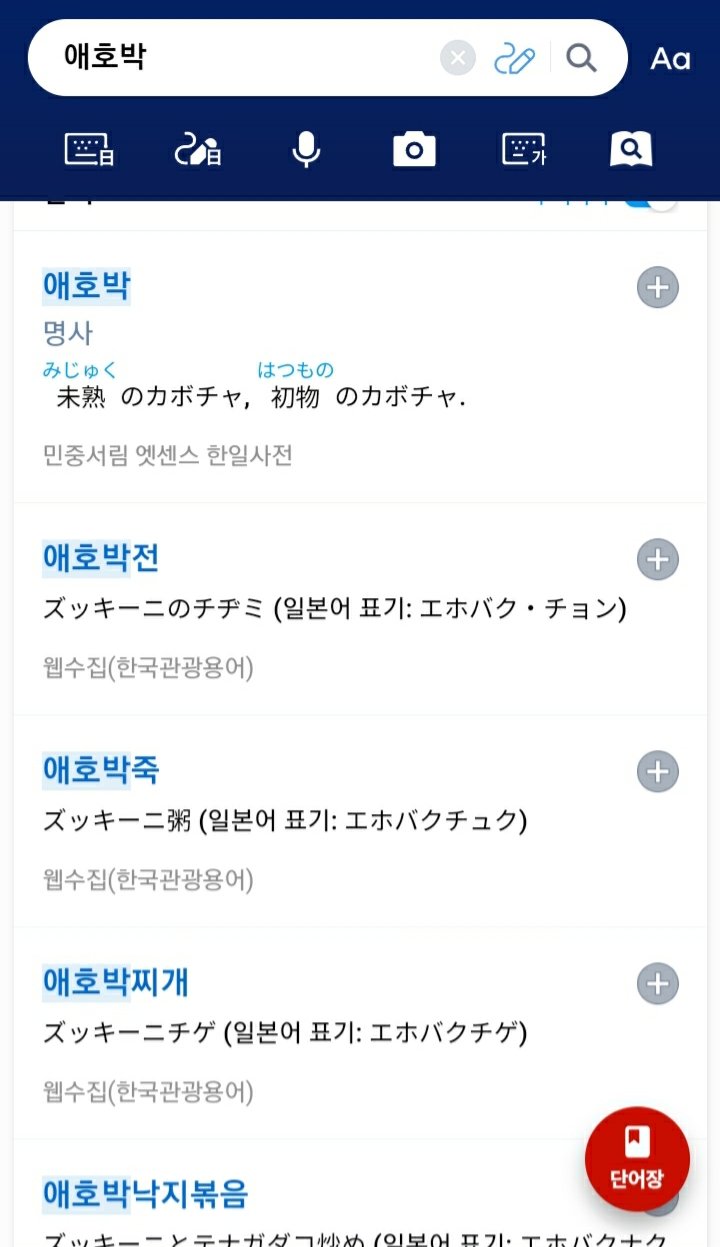The width and height of the screenshot is (720, 1247).
Task: Open the 애호박찌개 entry
Action: point(115,982)
